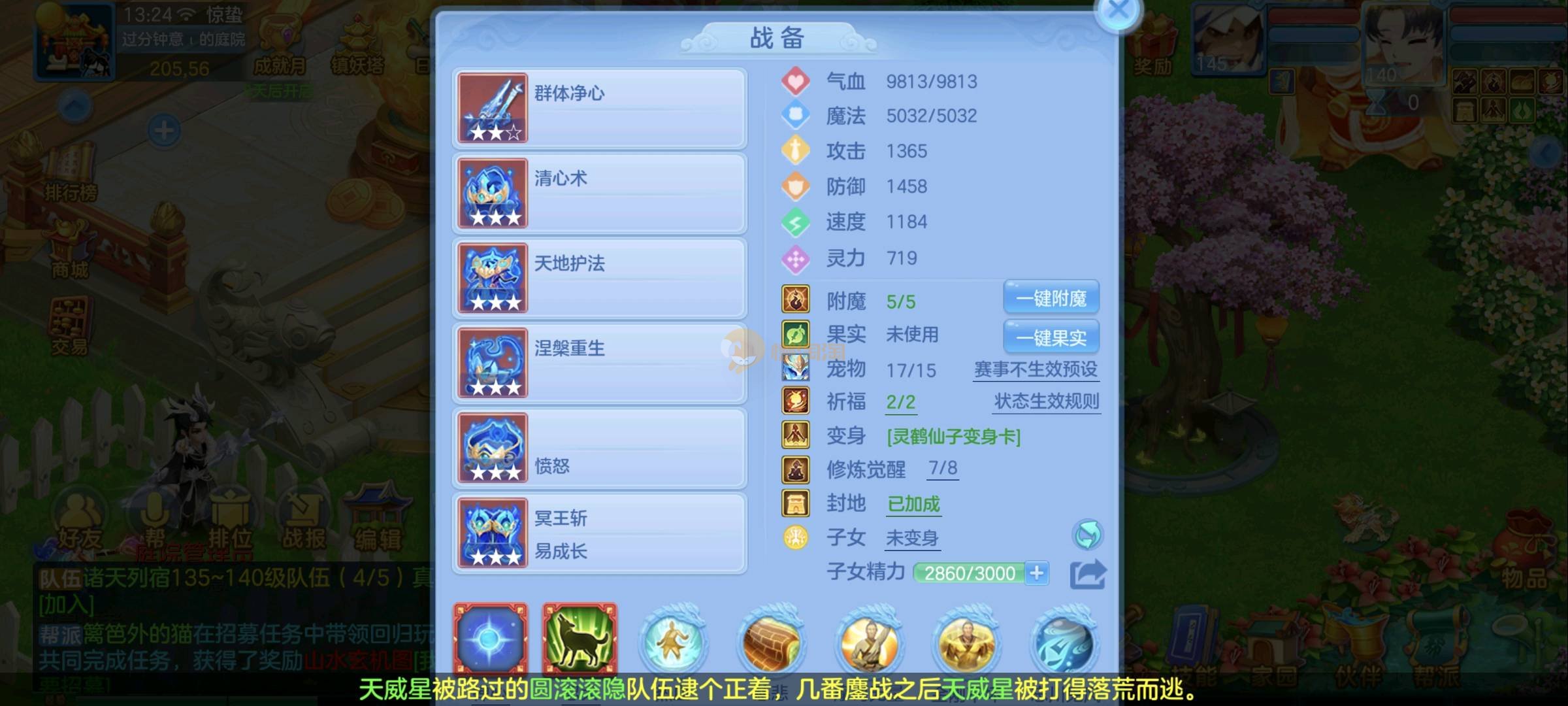
Task: Tap the 一键果实 button
Action: click(x=1051, y=337)
